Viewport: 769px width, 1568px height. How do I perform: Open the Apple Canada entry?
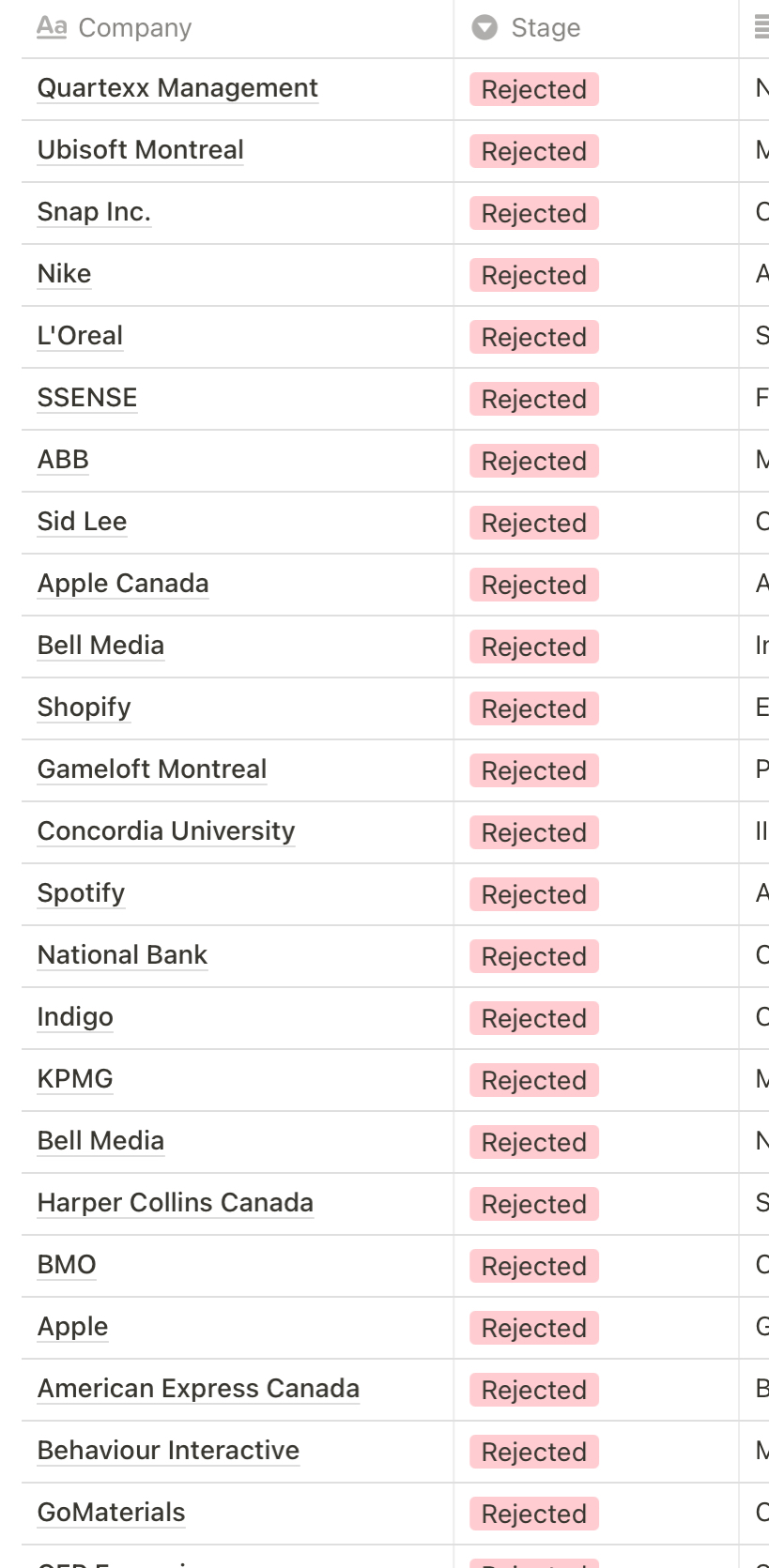pyautogui.click(x=123, y=584)
